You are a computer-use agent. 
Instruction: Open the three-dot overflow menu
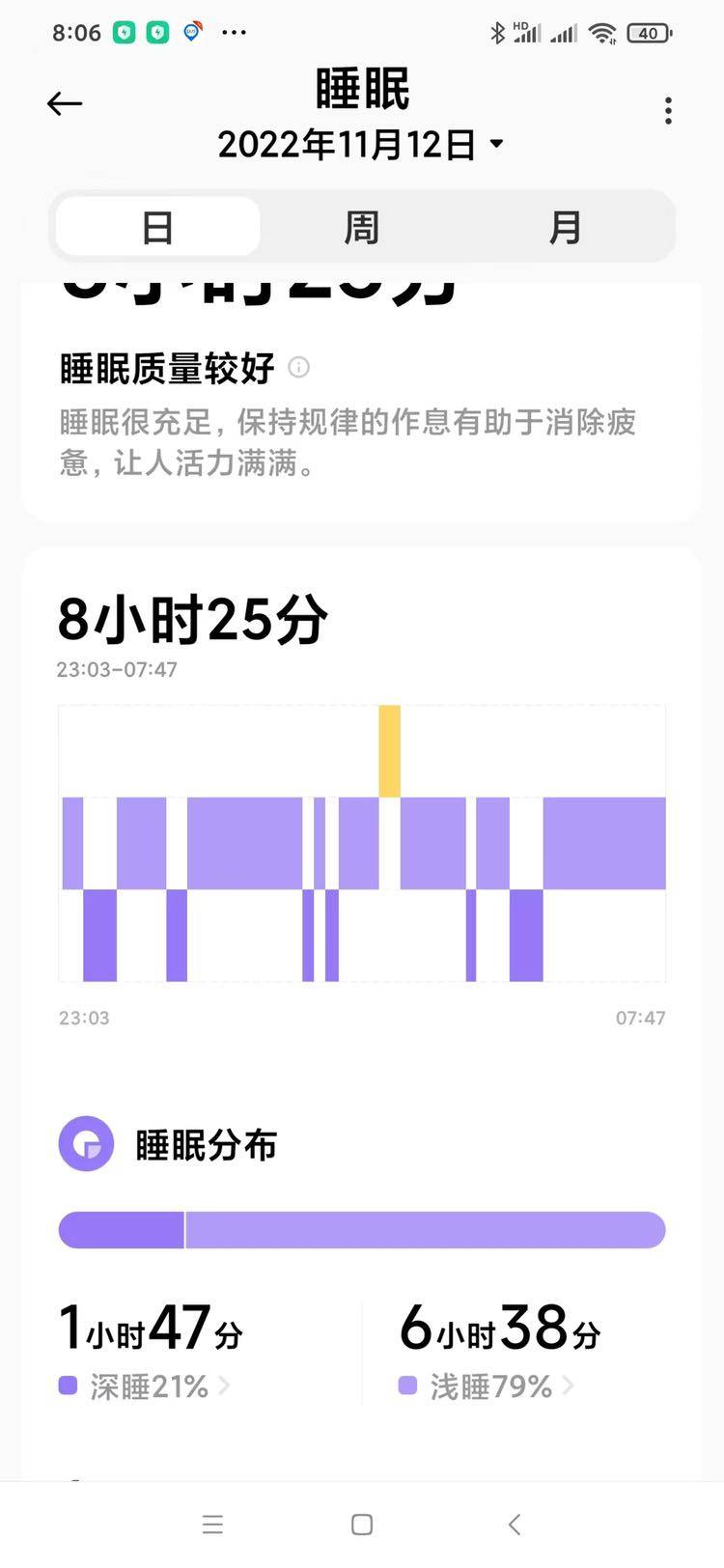[668, 111]
